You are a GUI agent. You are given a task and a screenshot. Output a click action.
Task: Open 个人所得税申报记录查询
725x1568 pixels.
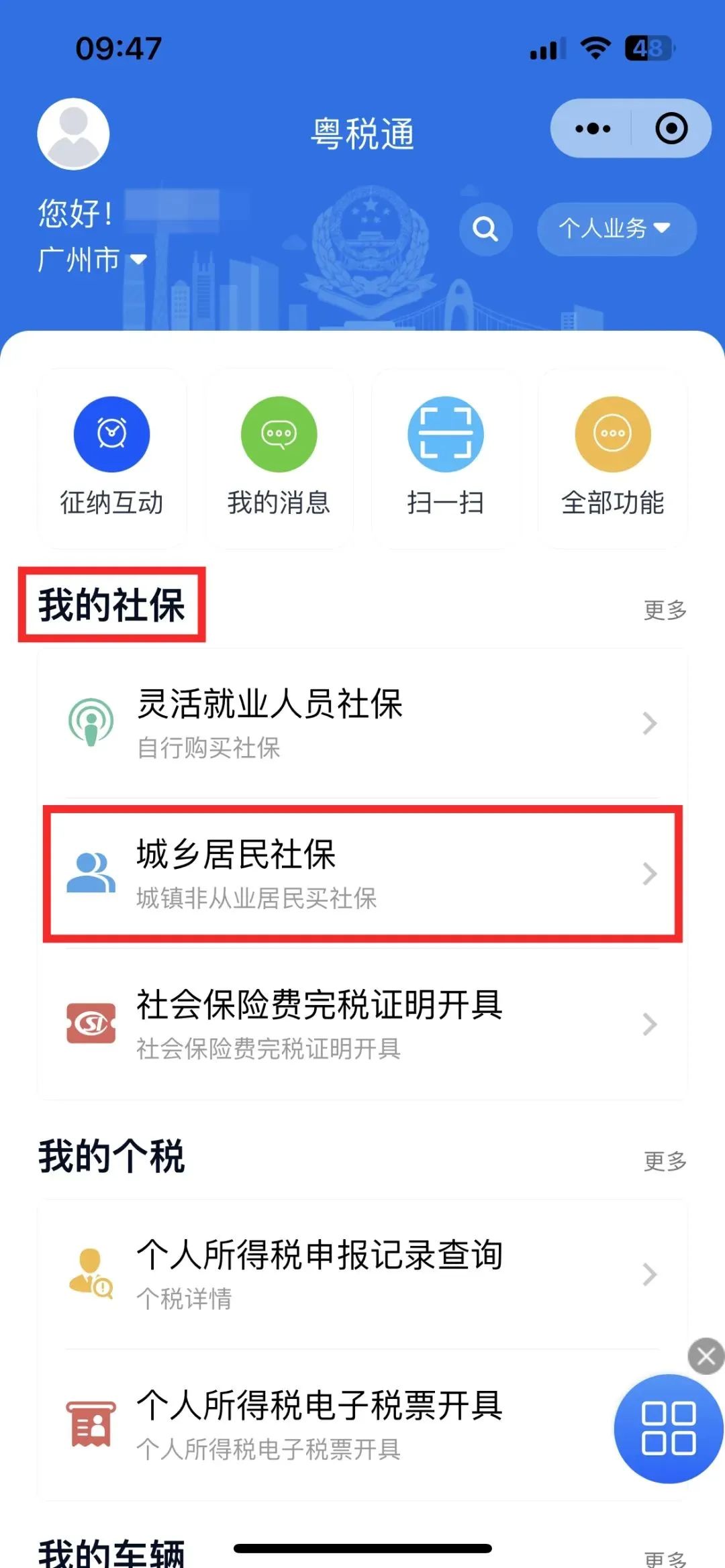point(362,1273)
